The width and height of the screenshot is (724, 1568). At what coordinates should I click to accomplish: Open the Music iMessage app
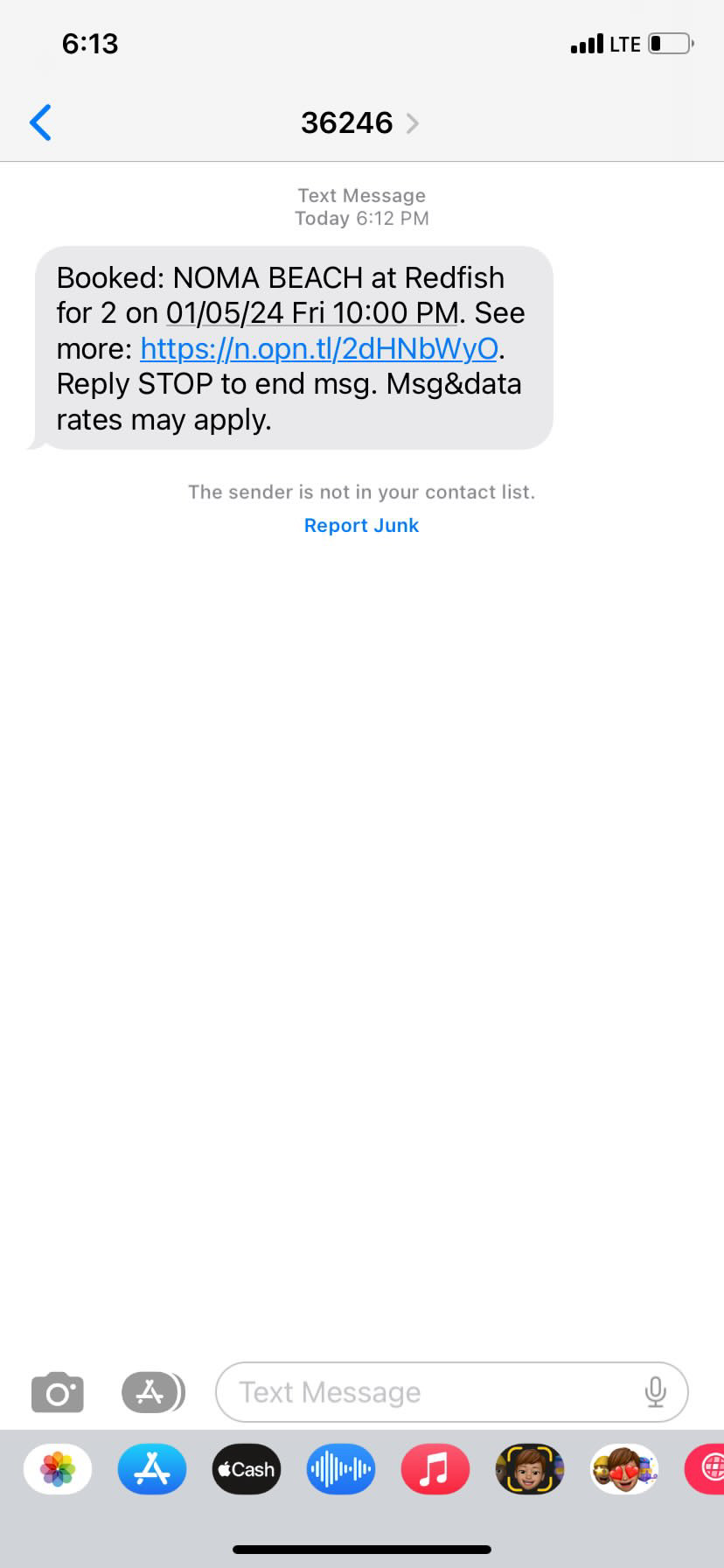(435, 1469)
